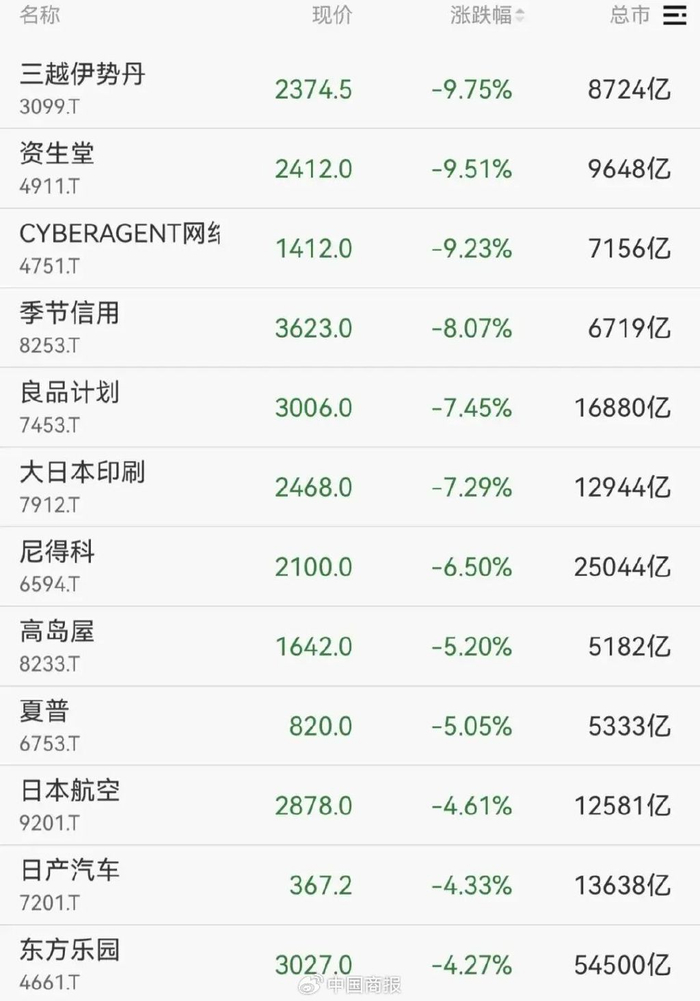Open 高岛屋 8233.T row

point(350,647)
